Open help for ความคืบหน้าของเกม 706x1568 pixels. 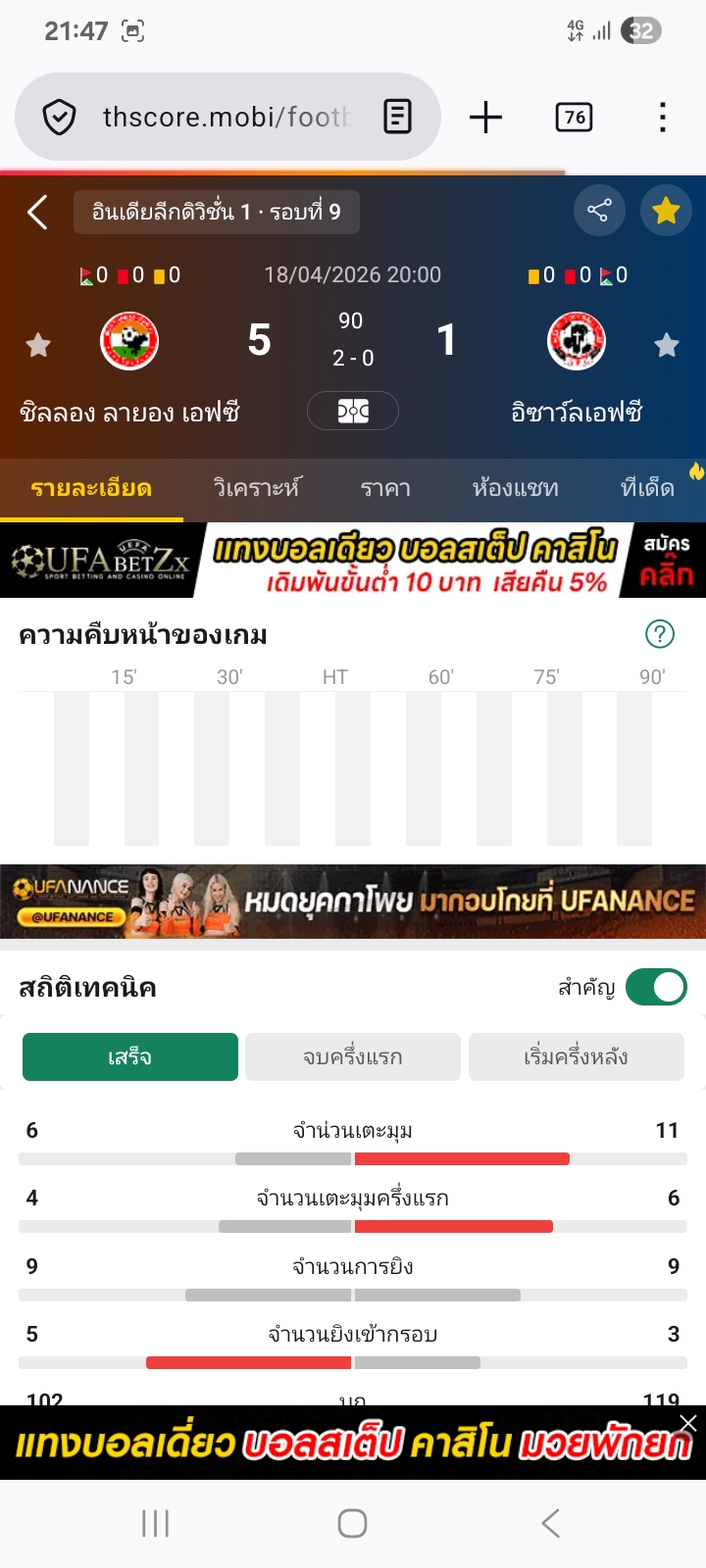tap(660, 634)
